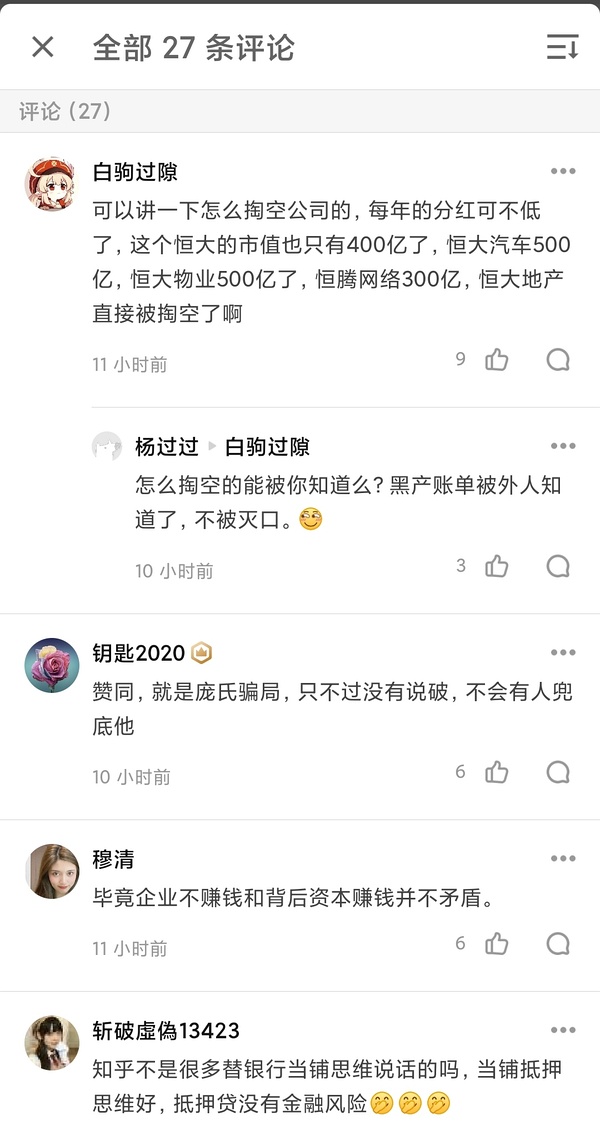Open 钥匙2020's profile from avatar
The image size is (600, 1136).
[x=51, y=665]
